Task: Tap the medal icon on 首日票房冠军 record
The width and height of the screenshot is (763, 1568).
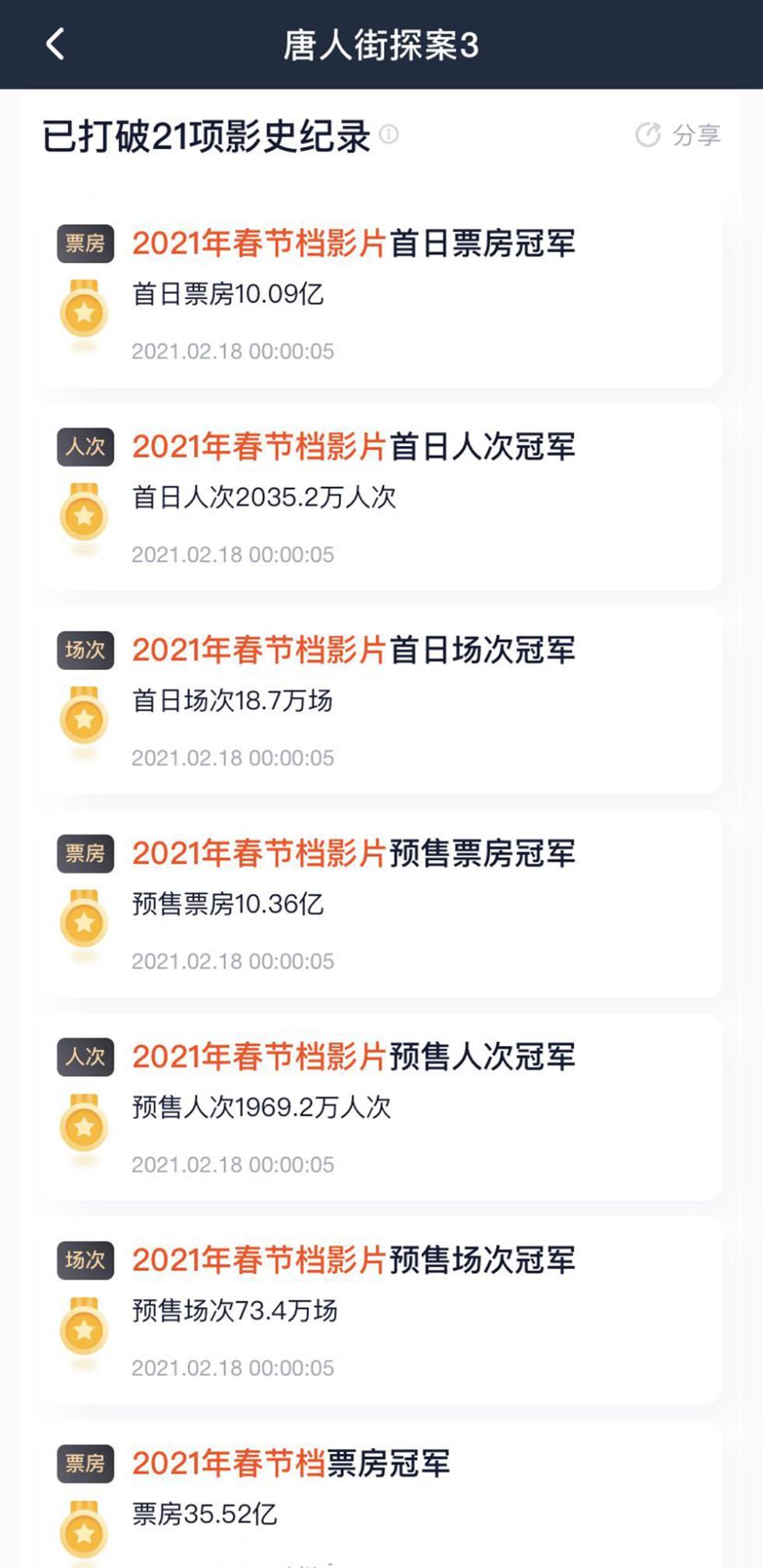Action: click(x=86, y=311)
